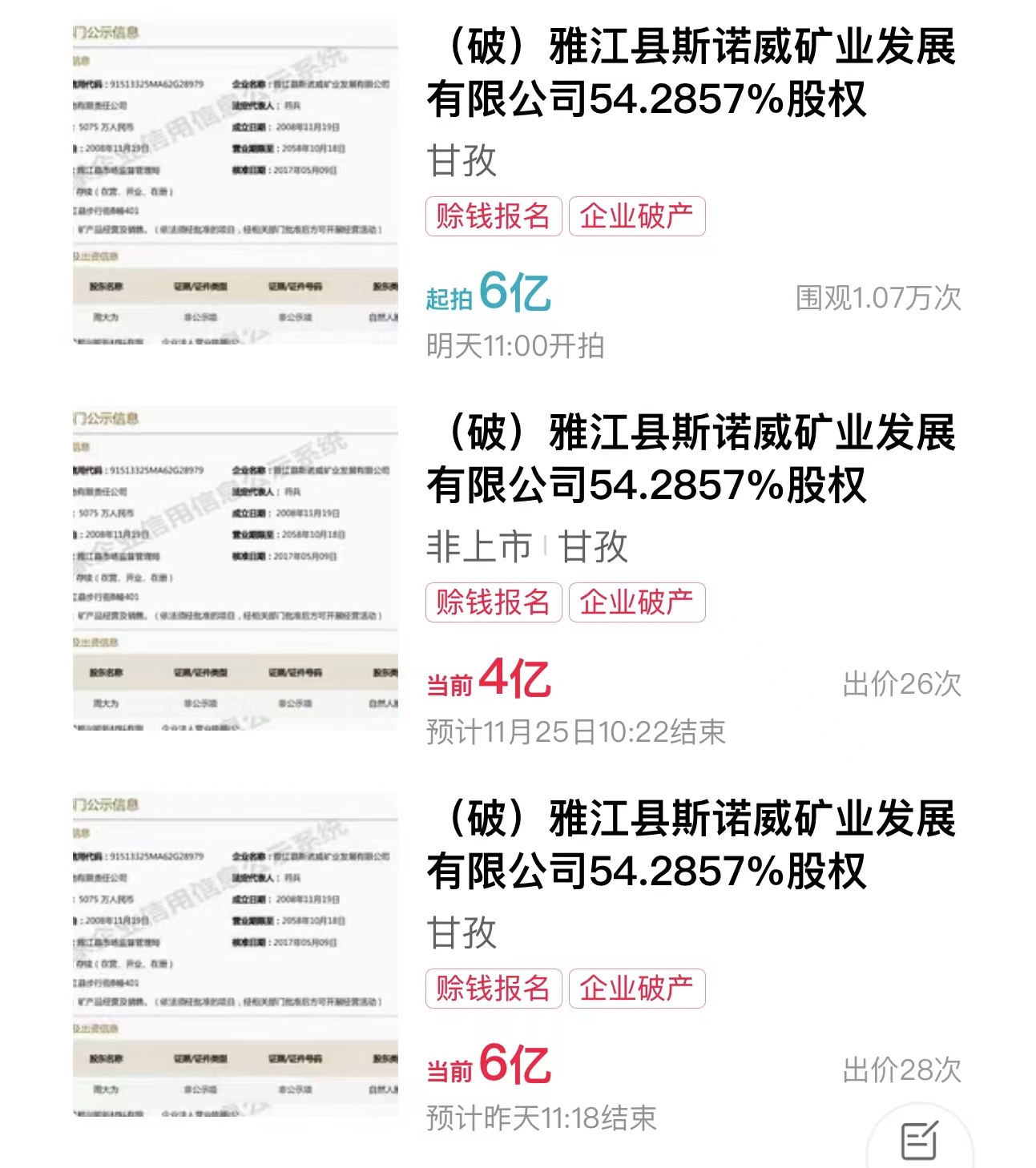
Task: Open the listing with current price 4亿
Action: click(689, 459)
